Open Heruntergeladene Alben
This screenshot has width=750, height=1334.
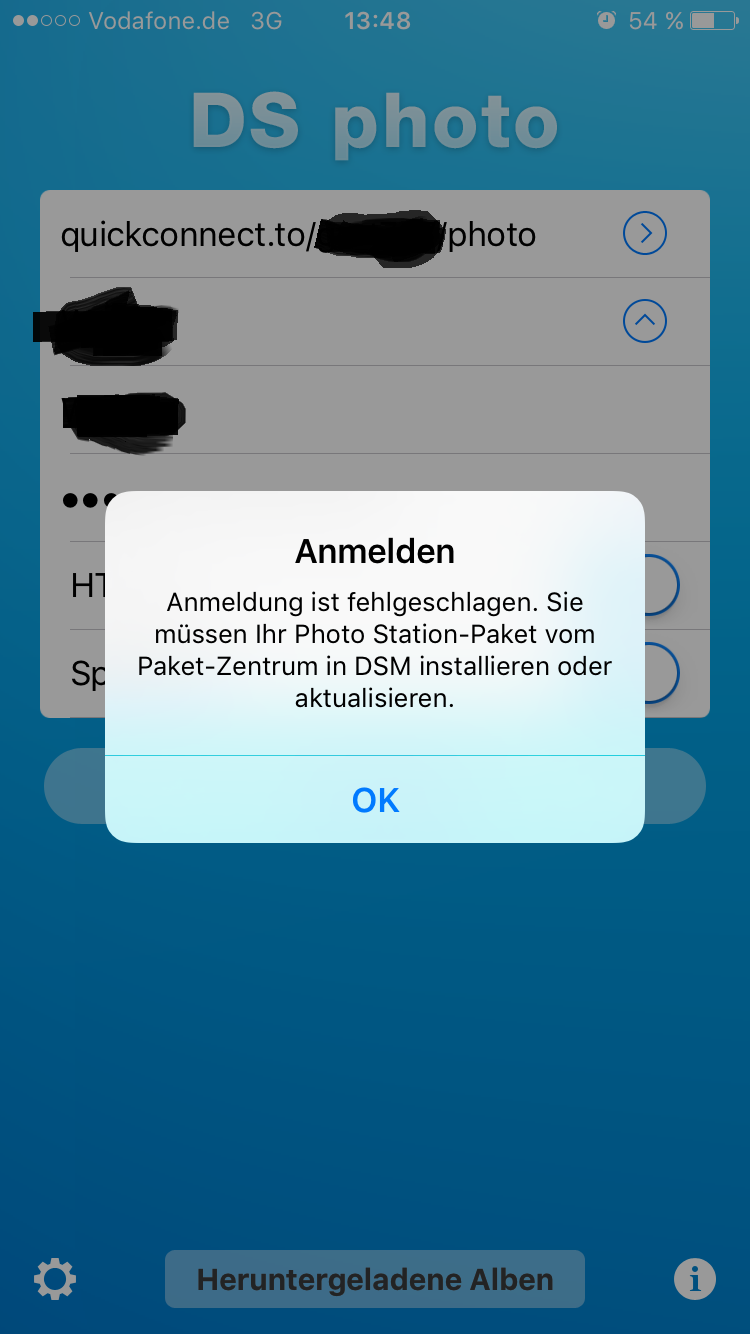375,1279
